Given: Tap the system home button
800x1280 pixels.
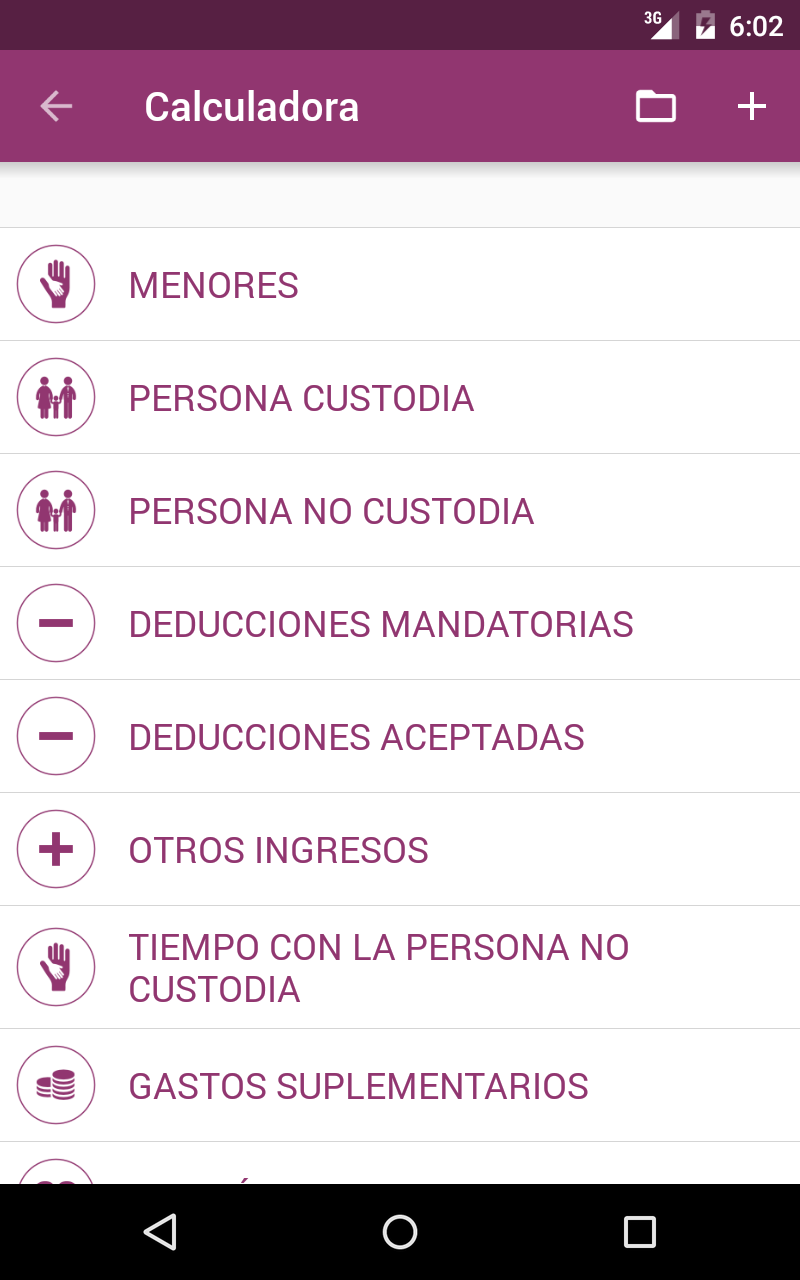Looking at the screenshot, I should tap(400, 1232).
